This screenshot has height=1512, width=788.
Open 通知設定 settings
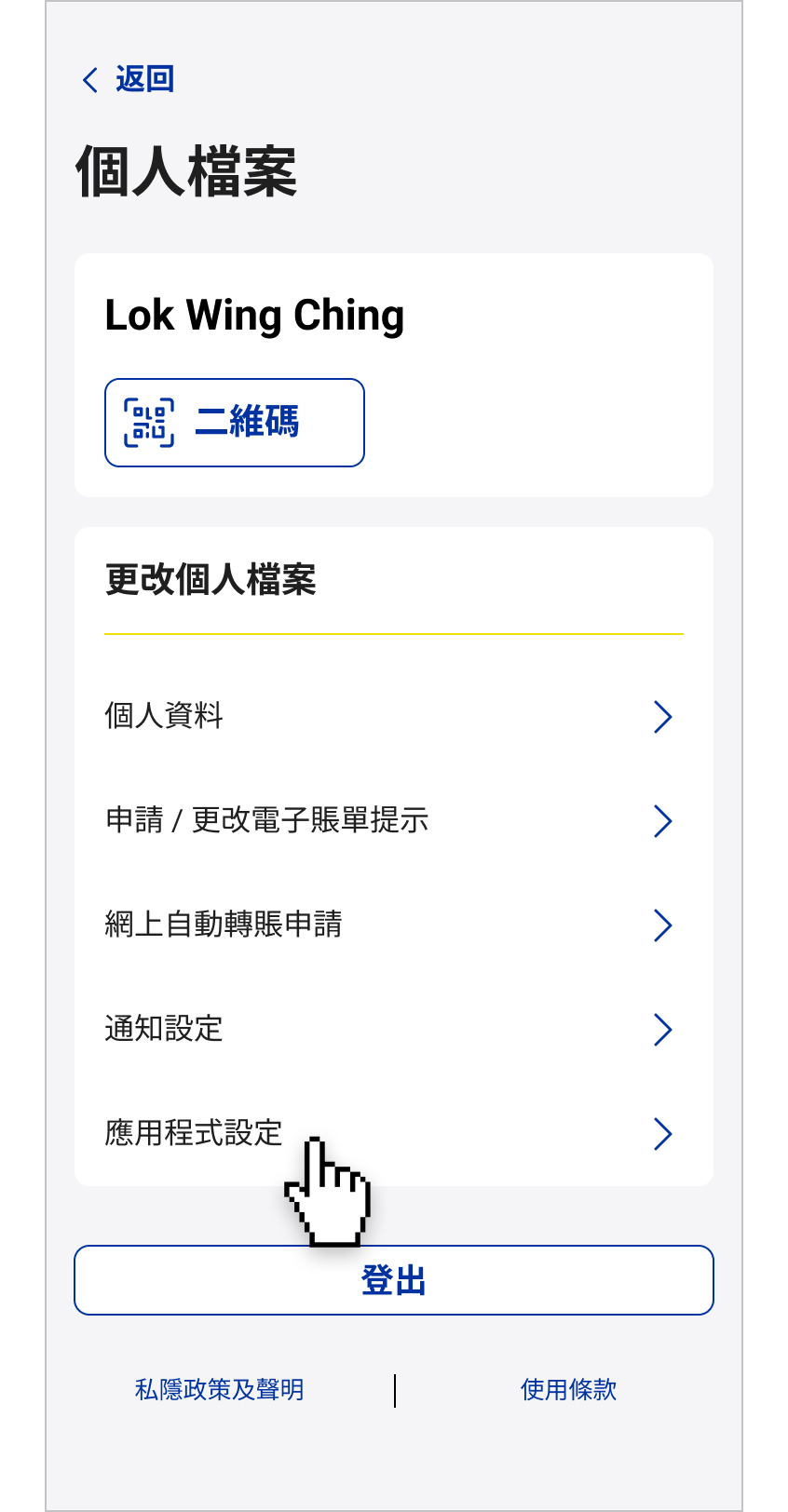click(x=393, y=1029)
